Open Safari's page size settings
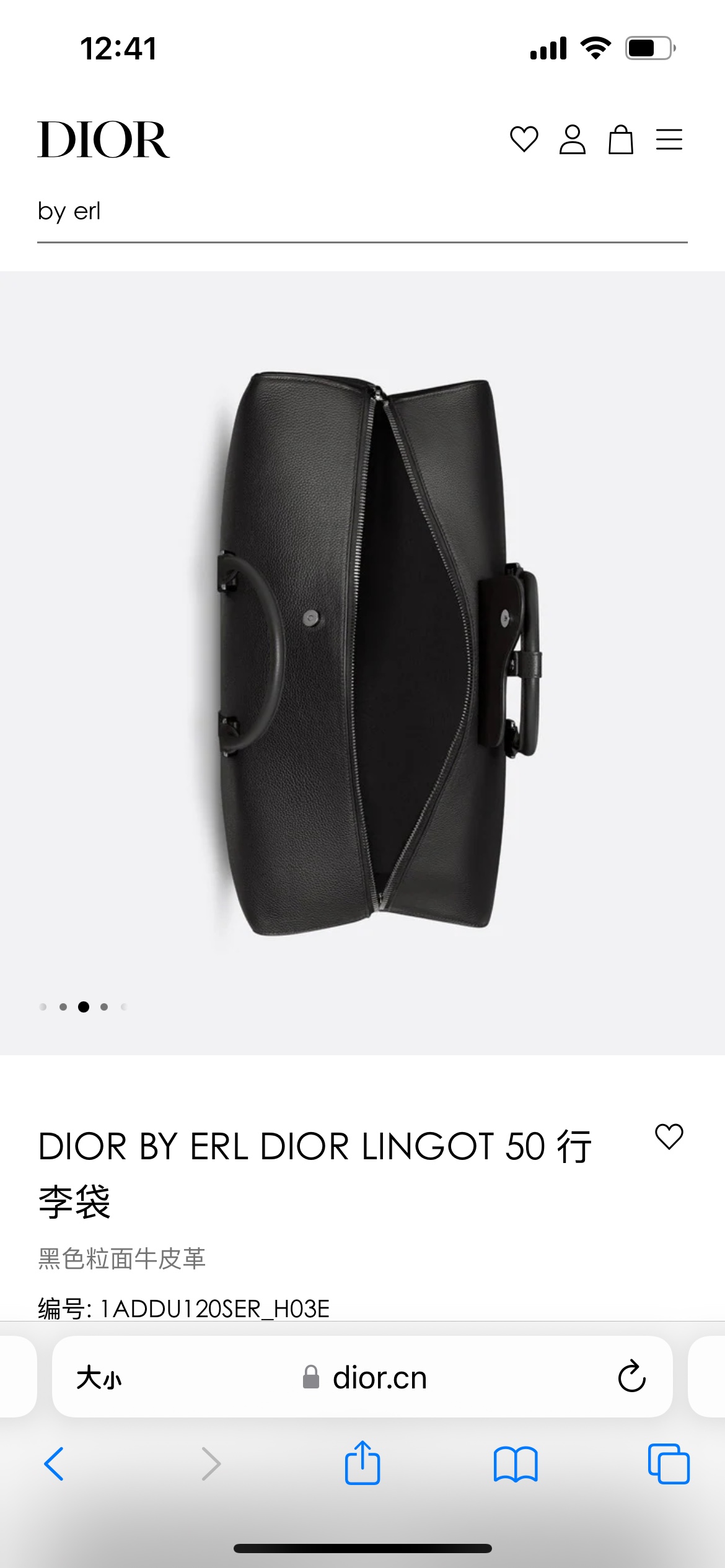 point(99,1378)
